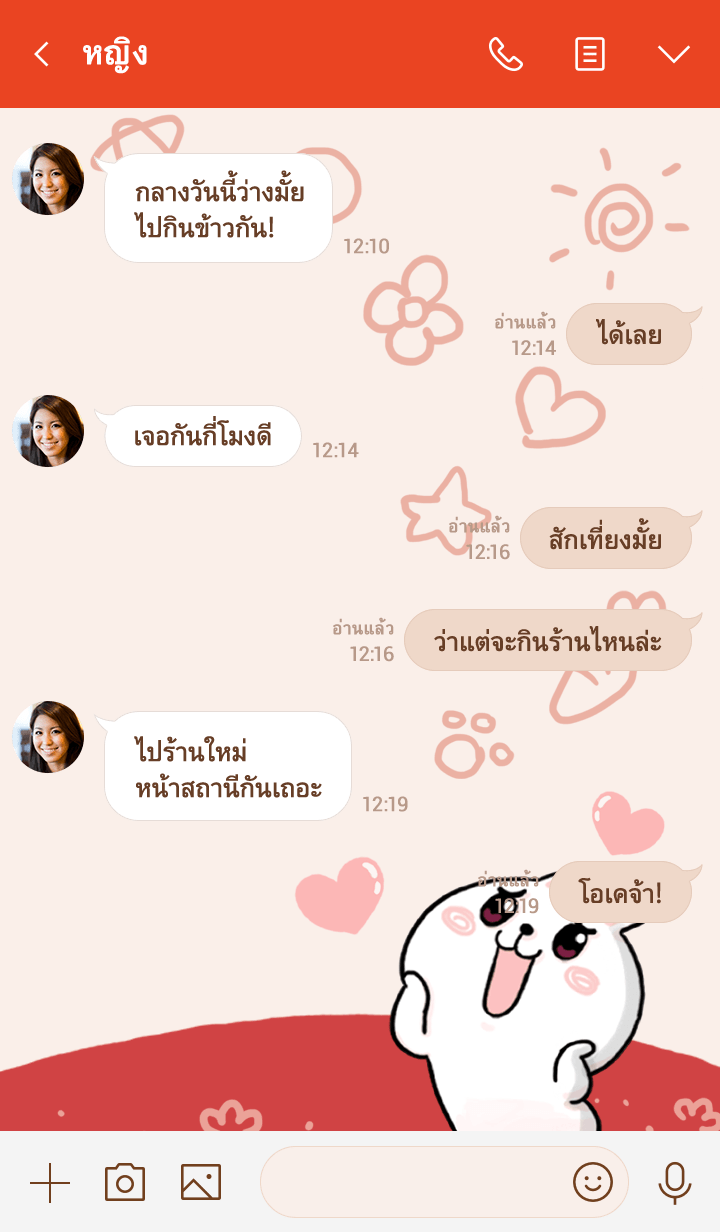Launch the camera to take a photo
This screenshot has height=1232, width=720.
coord(125,1183)
